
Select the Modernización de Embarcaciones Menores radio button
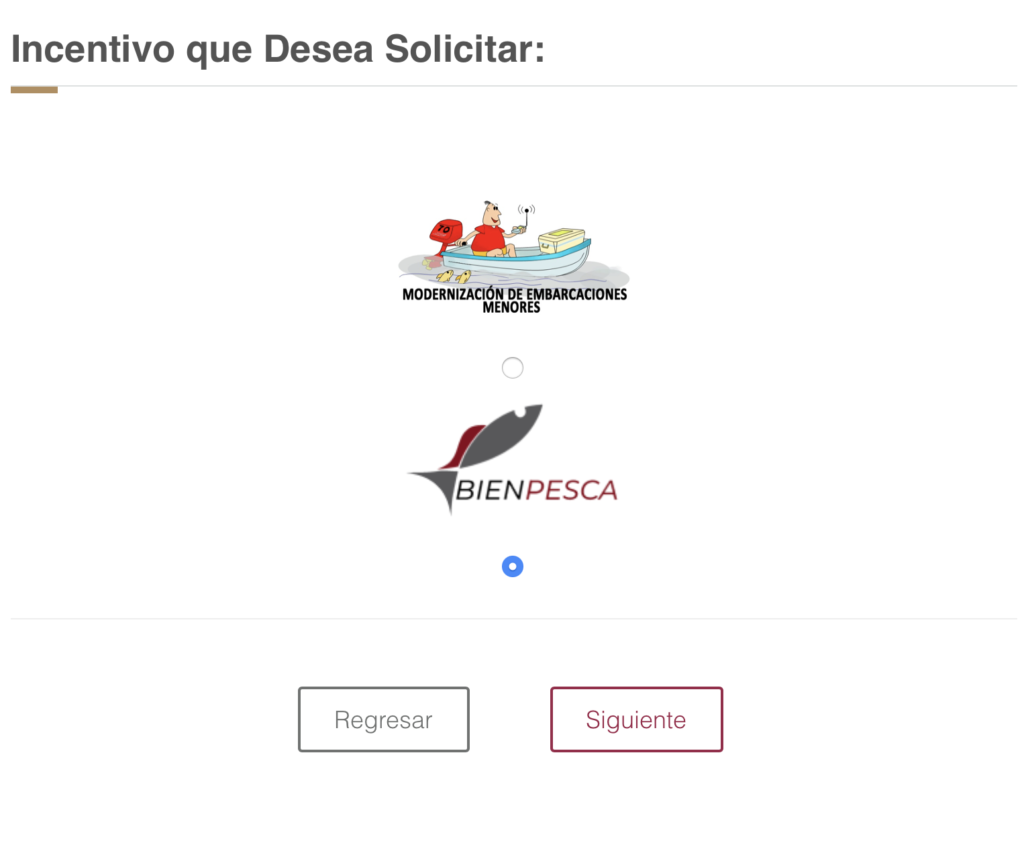pyautogui.click(x=512, y=368)
